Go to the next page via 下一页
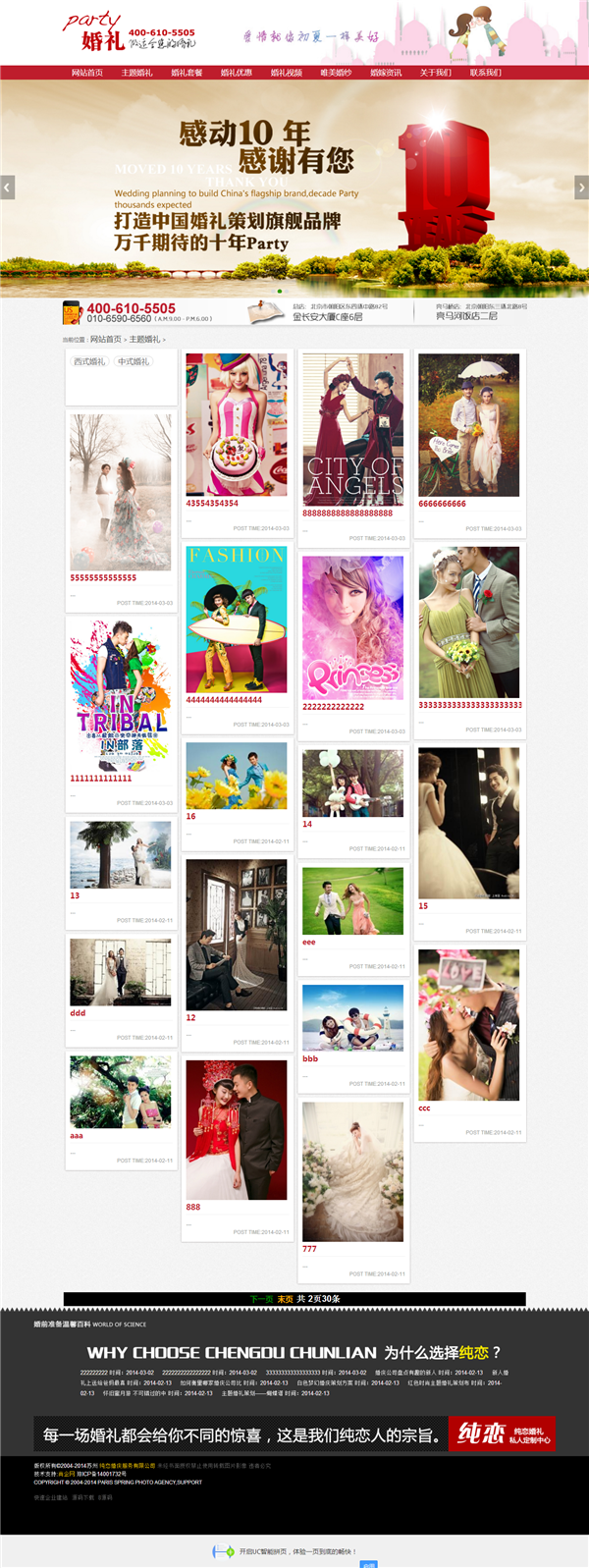This screenshot has width=589, height=1568. coord(261,1299)
